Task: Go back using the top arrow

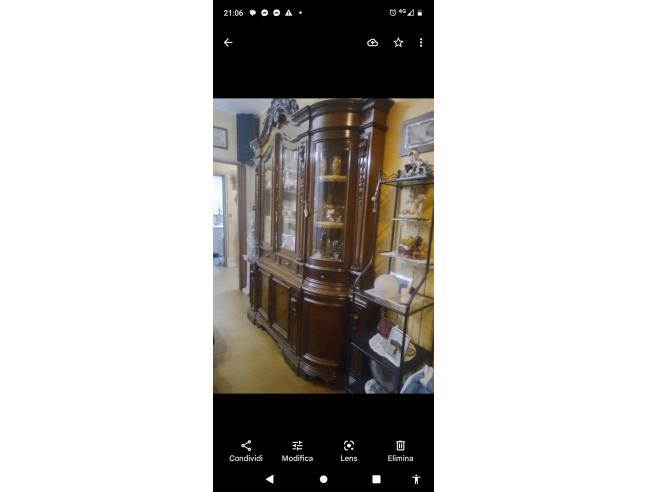Action: (x=228, y=42)
